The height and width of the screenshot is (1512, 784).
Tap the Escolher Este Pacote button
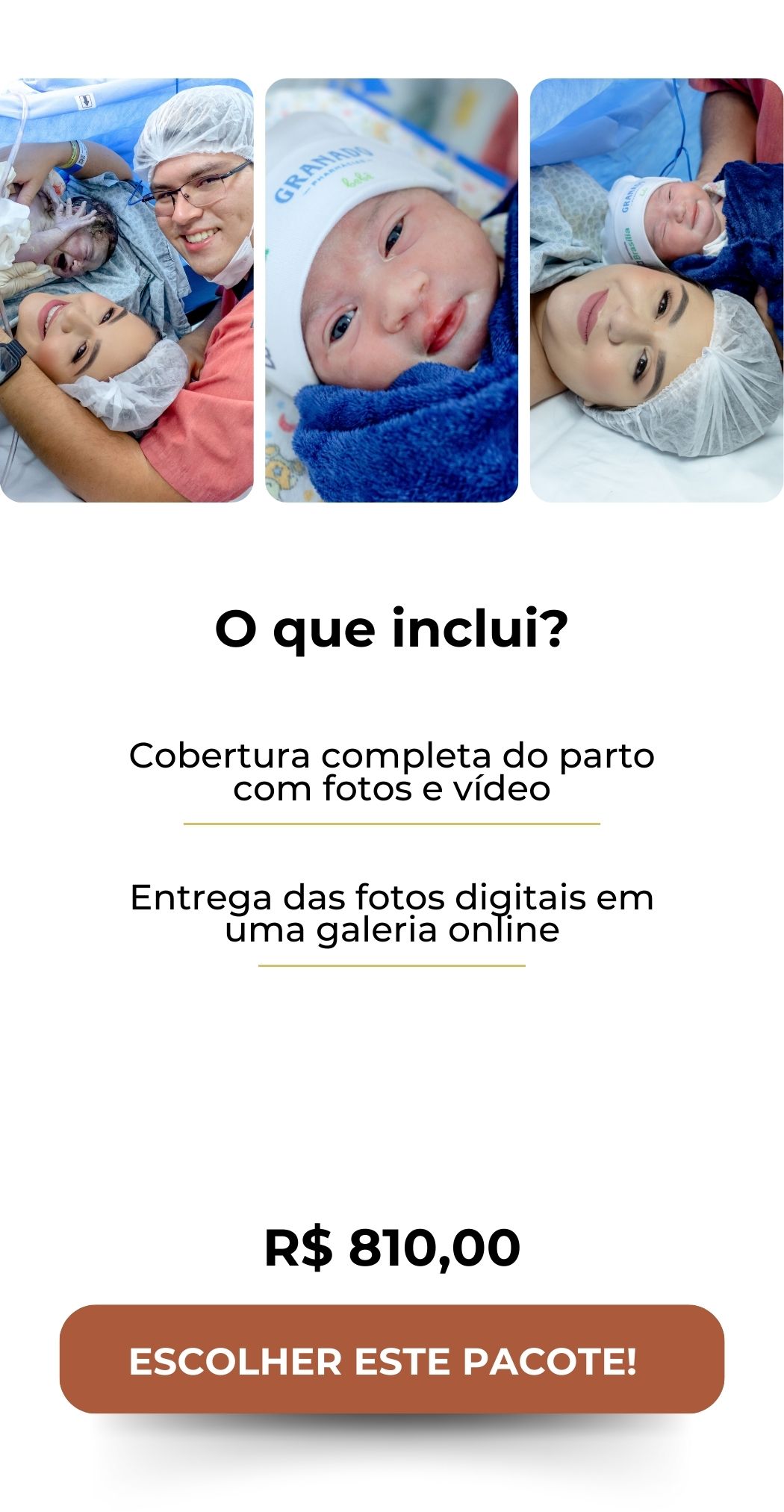click(391, 1360)
